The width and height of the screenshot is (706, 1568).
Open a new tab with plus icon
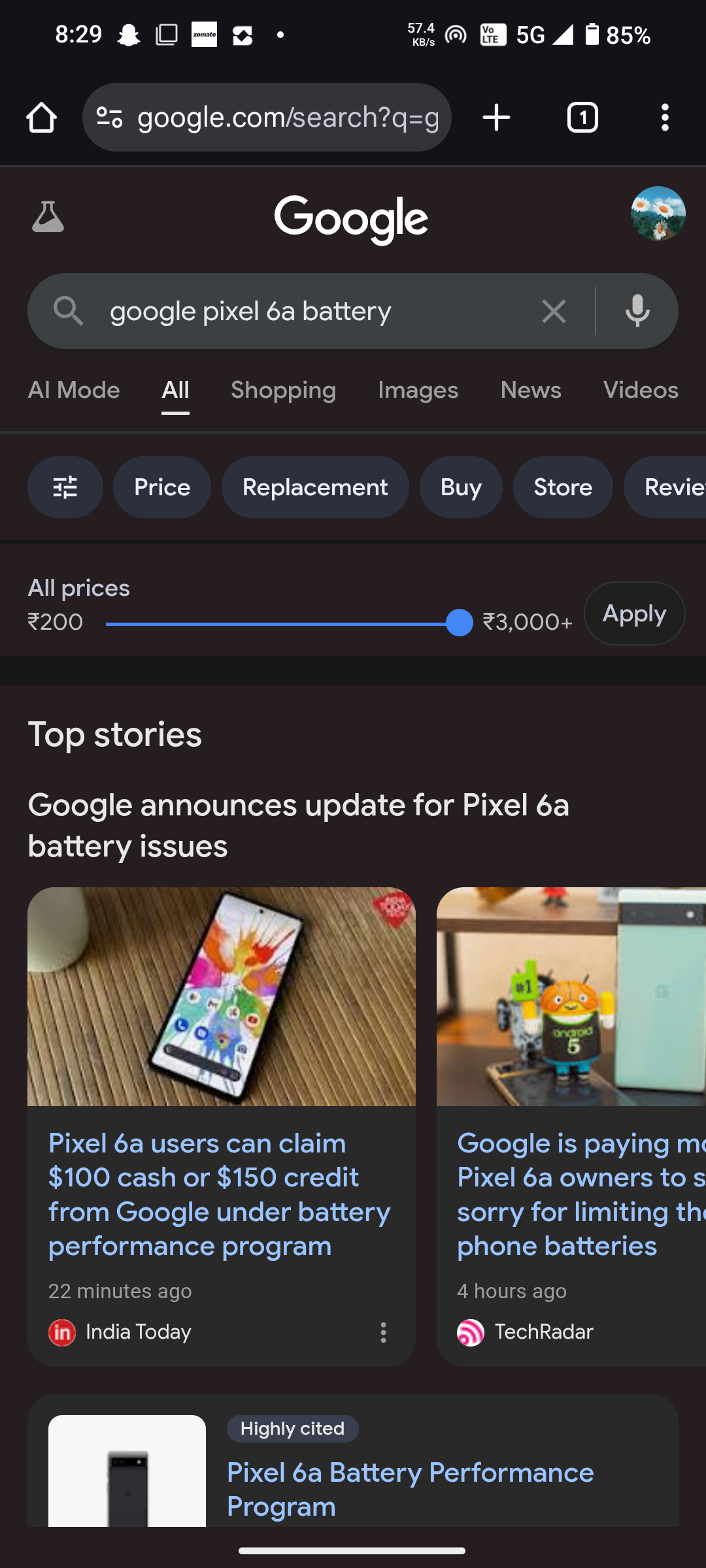[496, 118]
